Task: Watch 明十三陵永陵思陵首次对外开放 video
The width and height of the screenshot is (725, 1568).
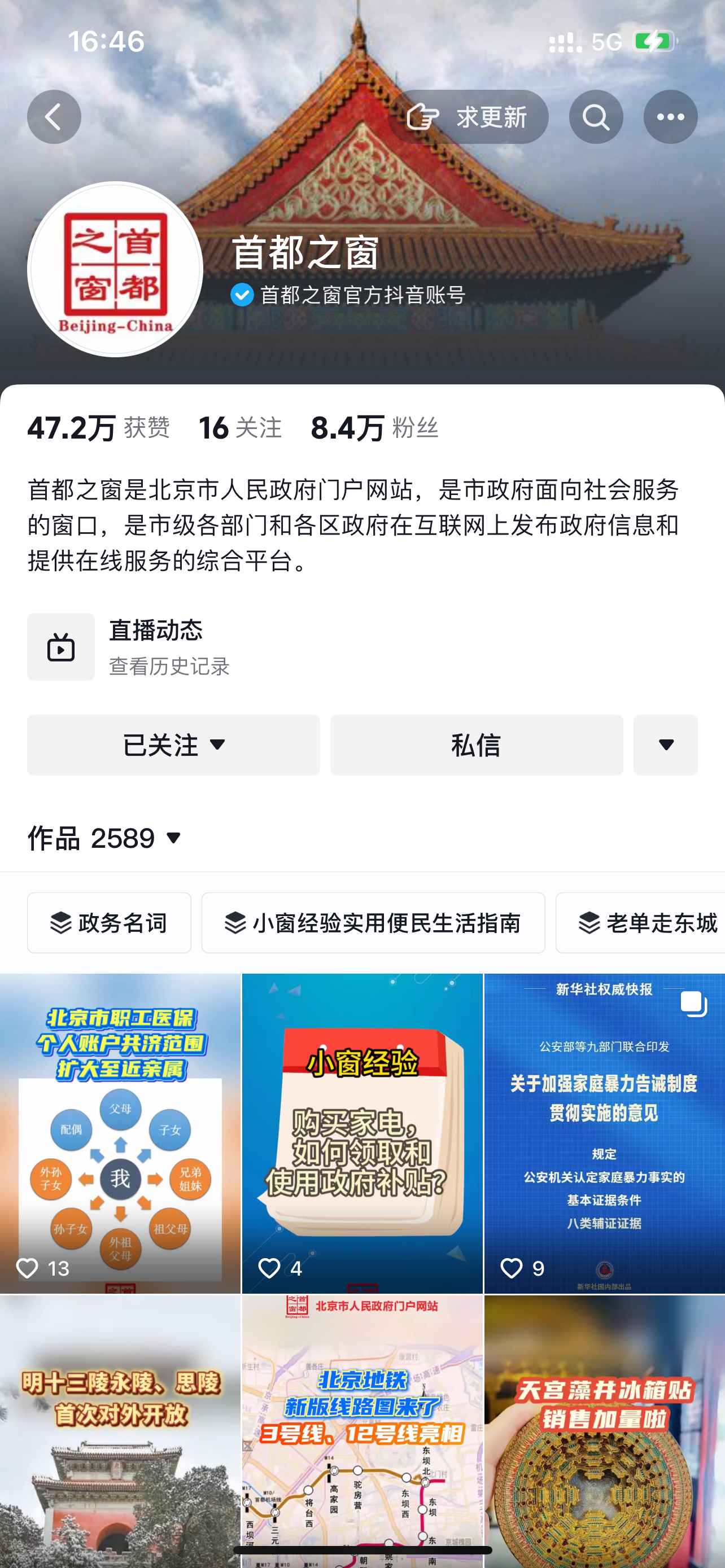Action: (x=120, y=1430)
